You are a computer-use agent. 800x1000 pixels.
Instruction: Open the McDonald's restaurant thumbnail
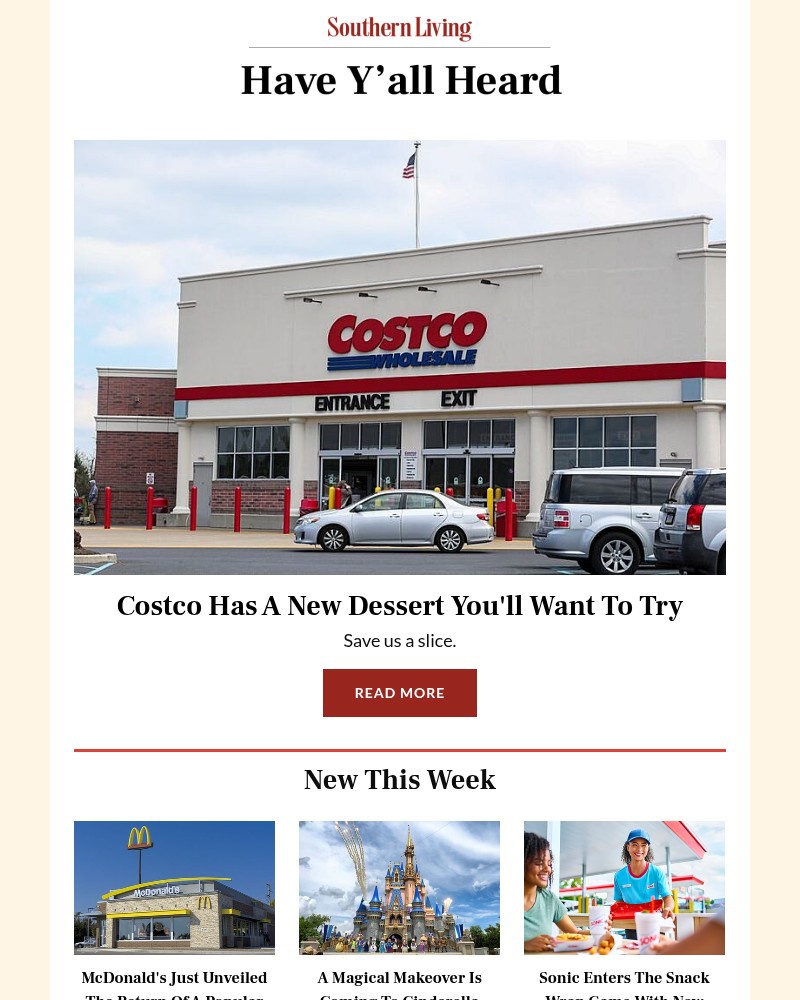[174, 887]
